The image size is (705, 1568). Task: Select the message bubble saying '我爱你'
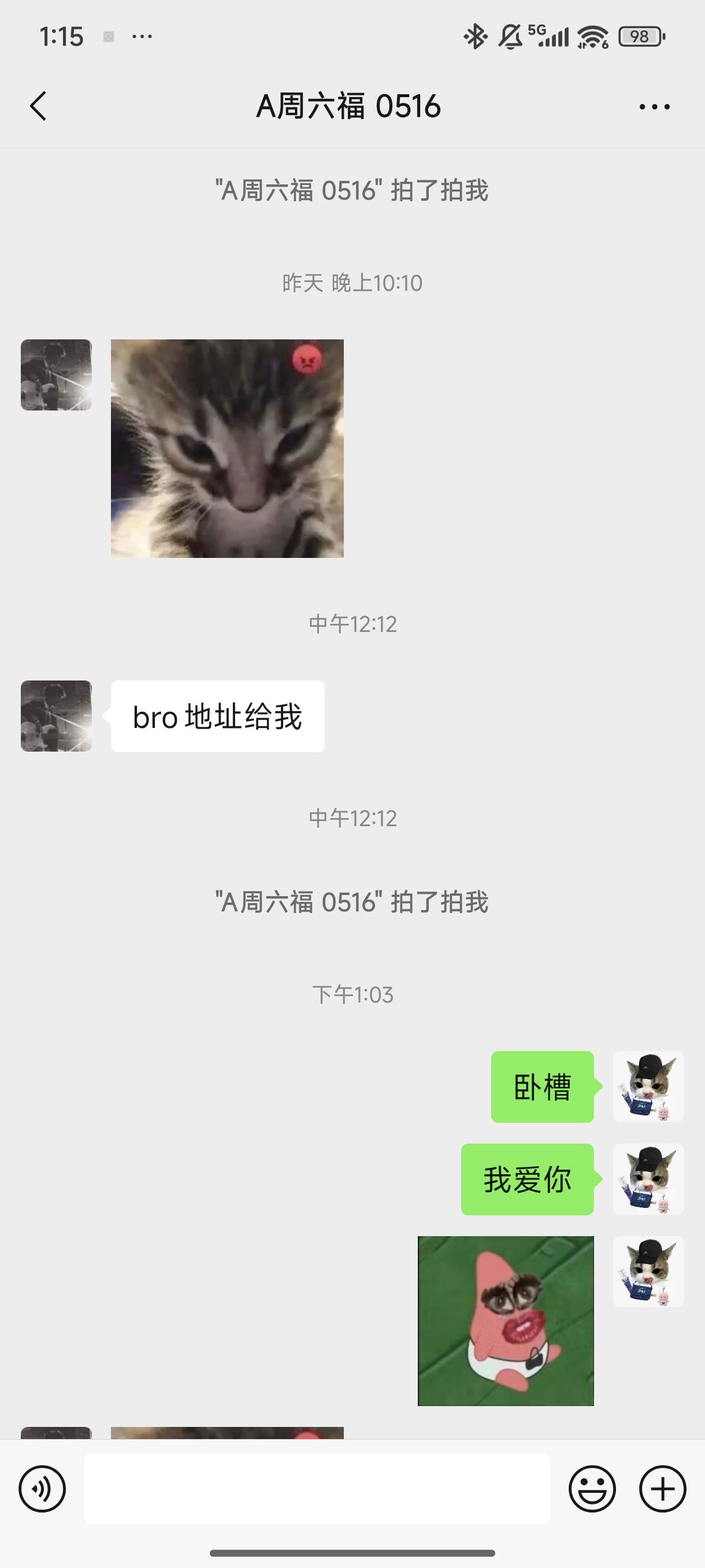click(x=528, y=1178)
